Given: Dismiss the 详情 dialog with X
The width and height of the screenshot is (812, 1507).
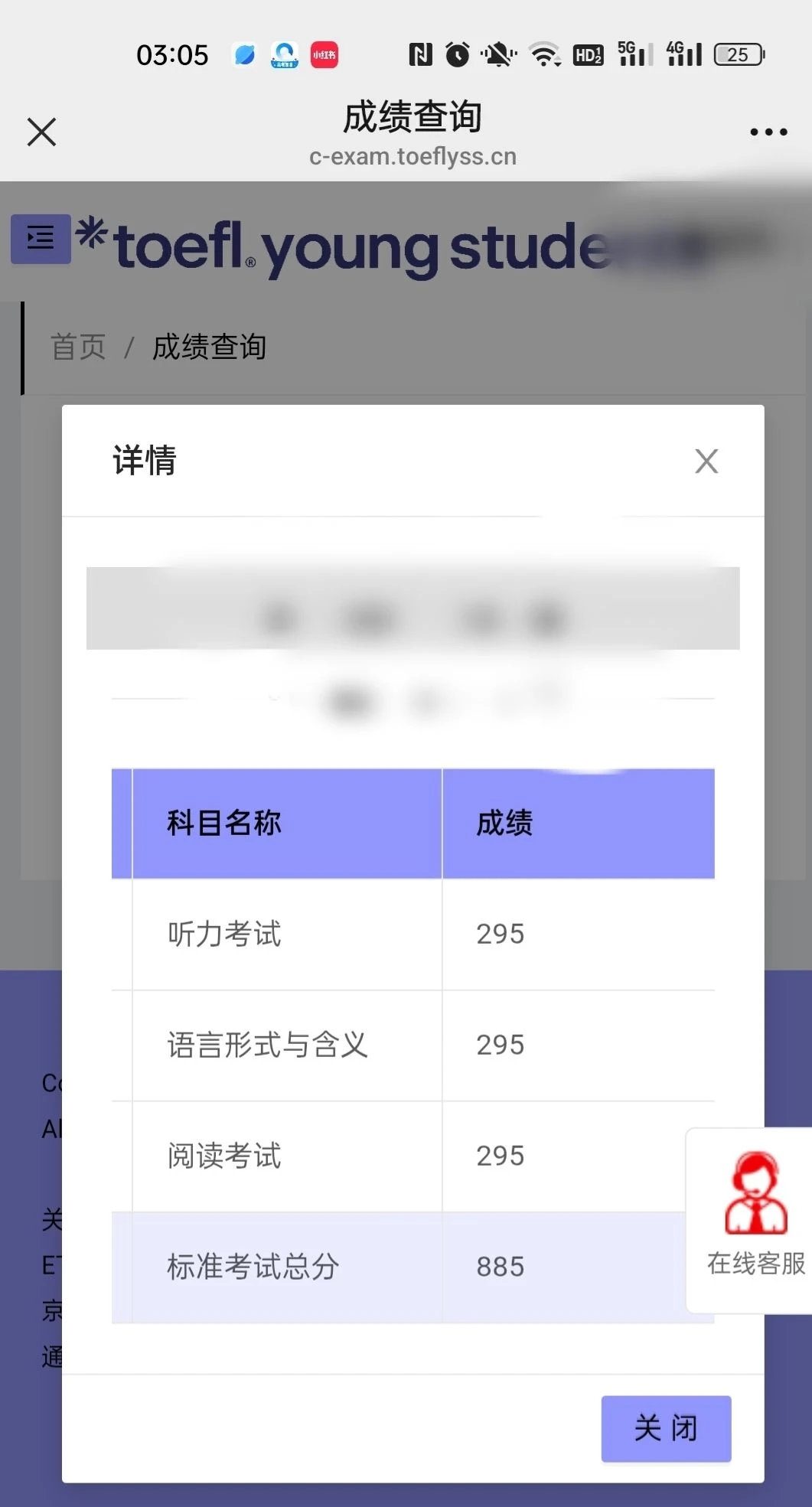Looking at the screenshot, I should click(x=706, y=462).
